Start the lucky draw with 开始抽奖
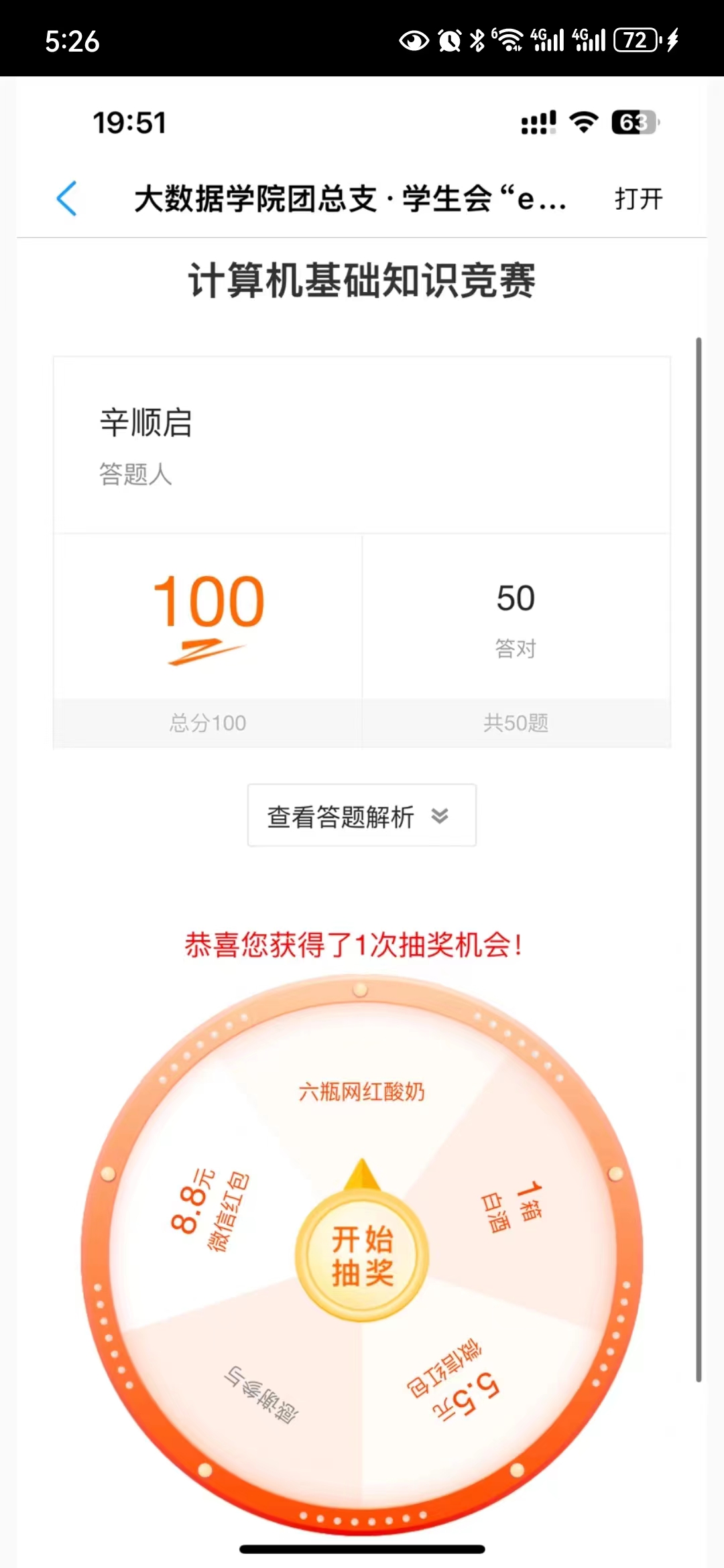This screenshot has width=724, height=1568. point(362,1256)
